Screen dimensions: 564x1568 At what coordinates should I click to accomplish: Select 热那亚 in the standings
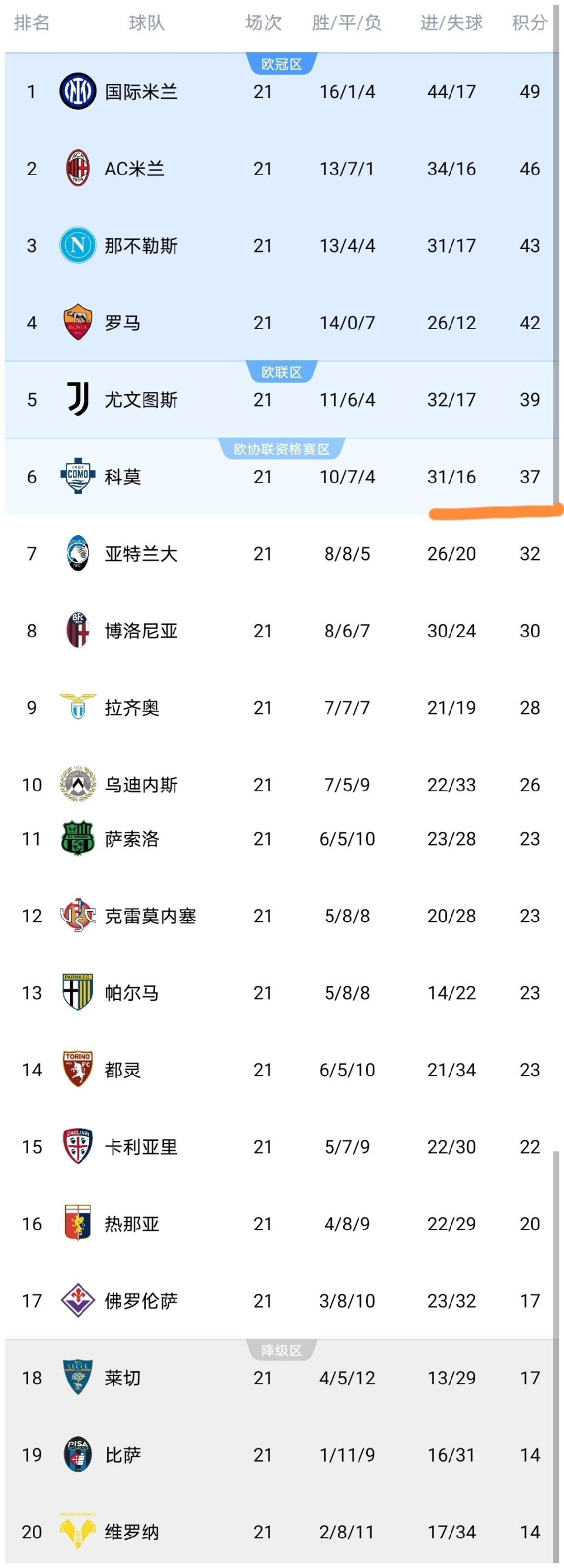pos(132,1224)
